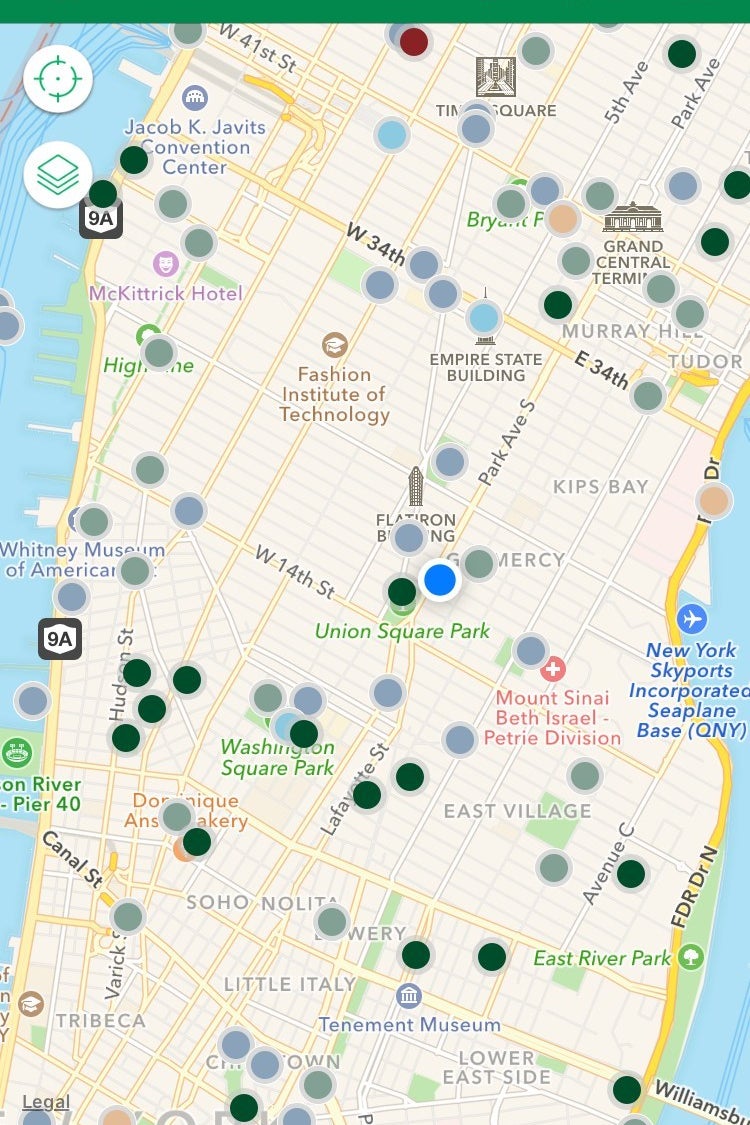The height and width of the screenshot is (1125, 750).
Task: Select the dark green marker beside Javits Convention Center
Action: [134, 160]
